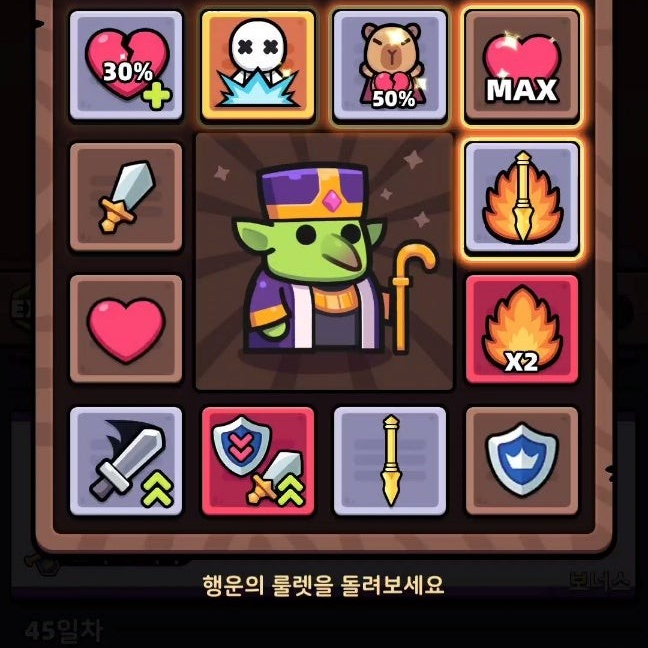Tap the short sword tile
This screenshot has width=648, height=648.
[126, 197]
